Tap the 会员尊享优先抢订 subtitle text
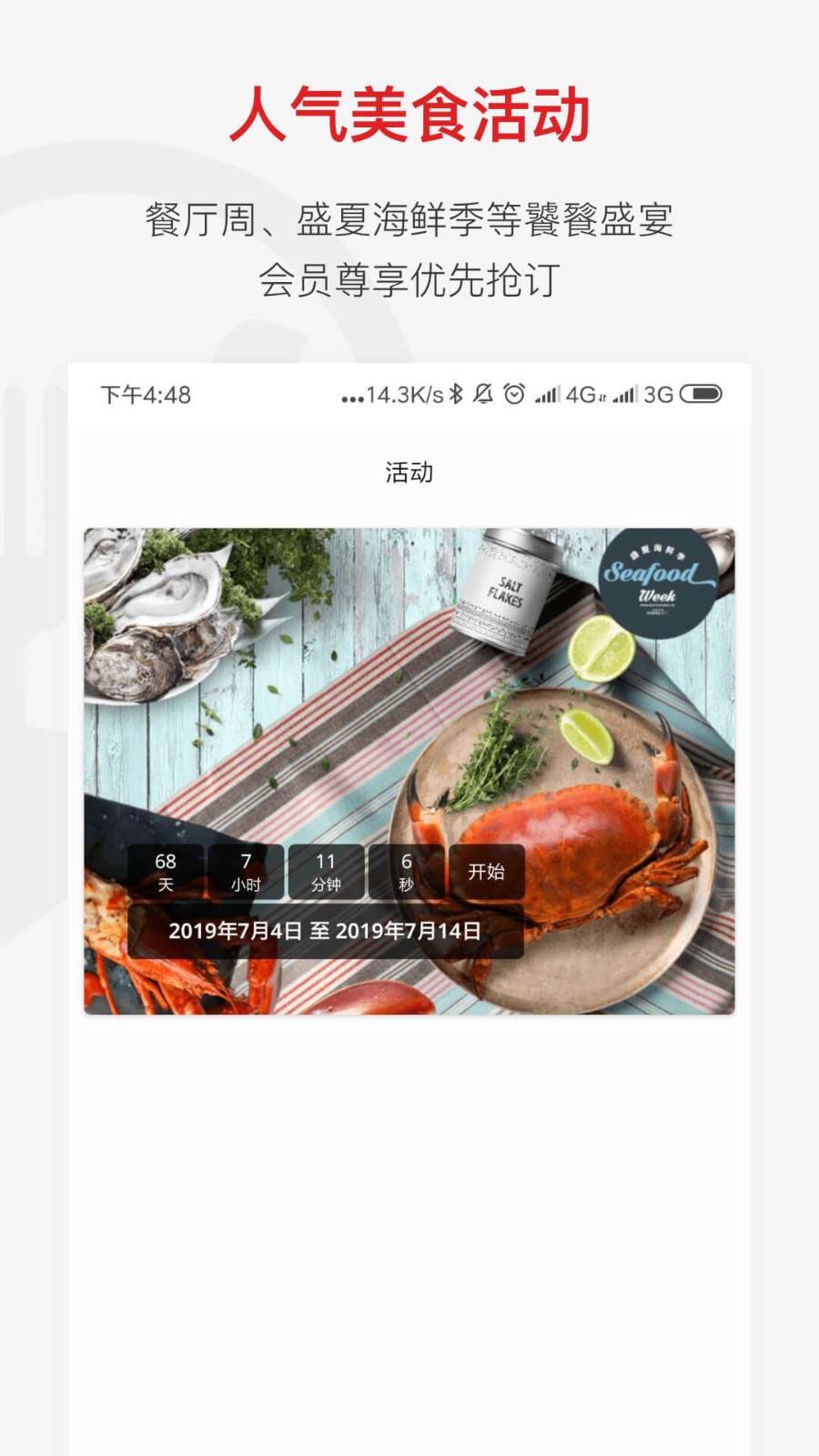Screen dimensions: 819x1456 pos(409,280)
